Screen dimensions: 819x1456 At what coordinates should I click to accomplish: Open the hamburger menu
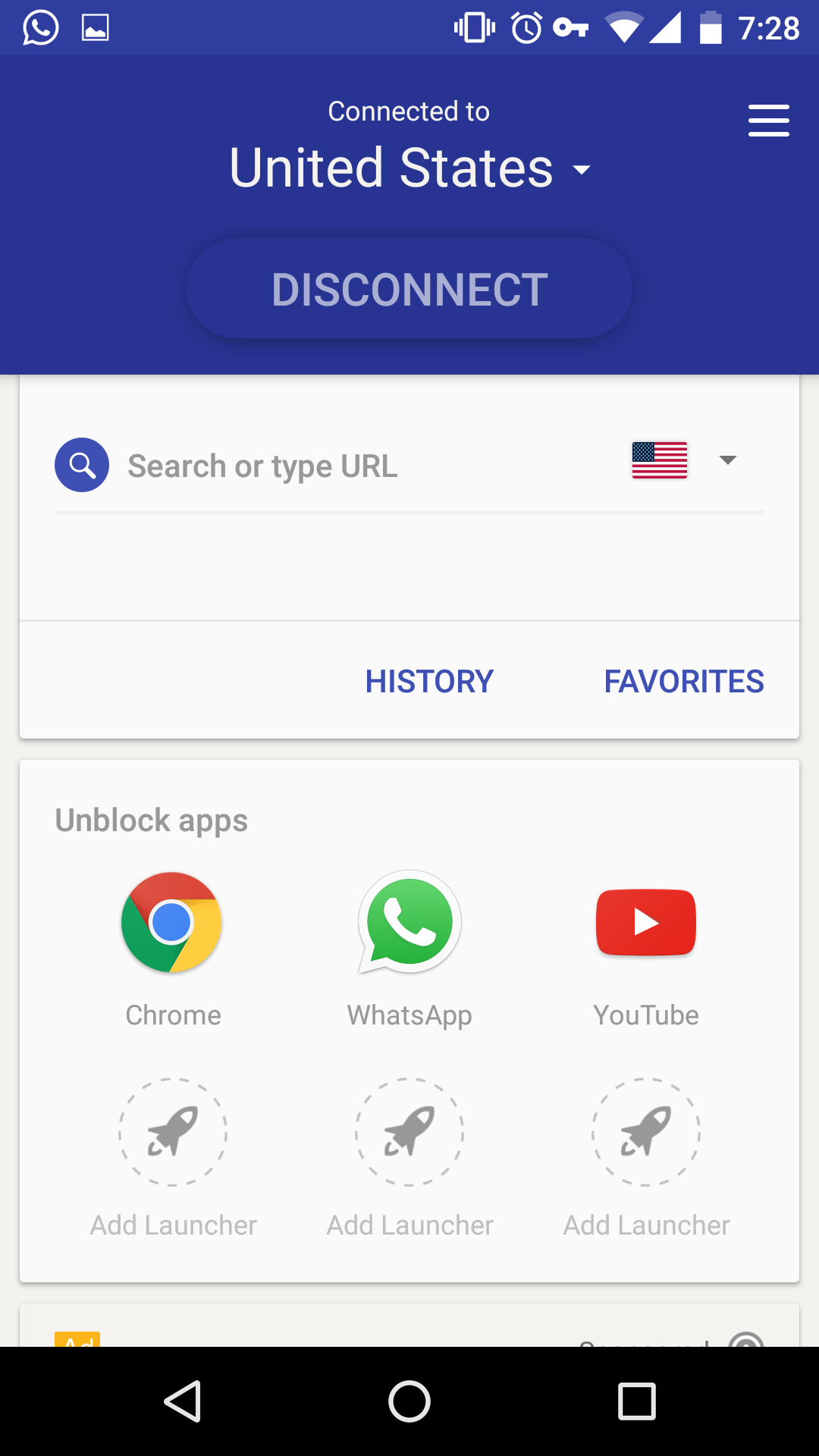point(768,121)
